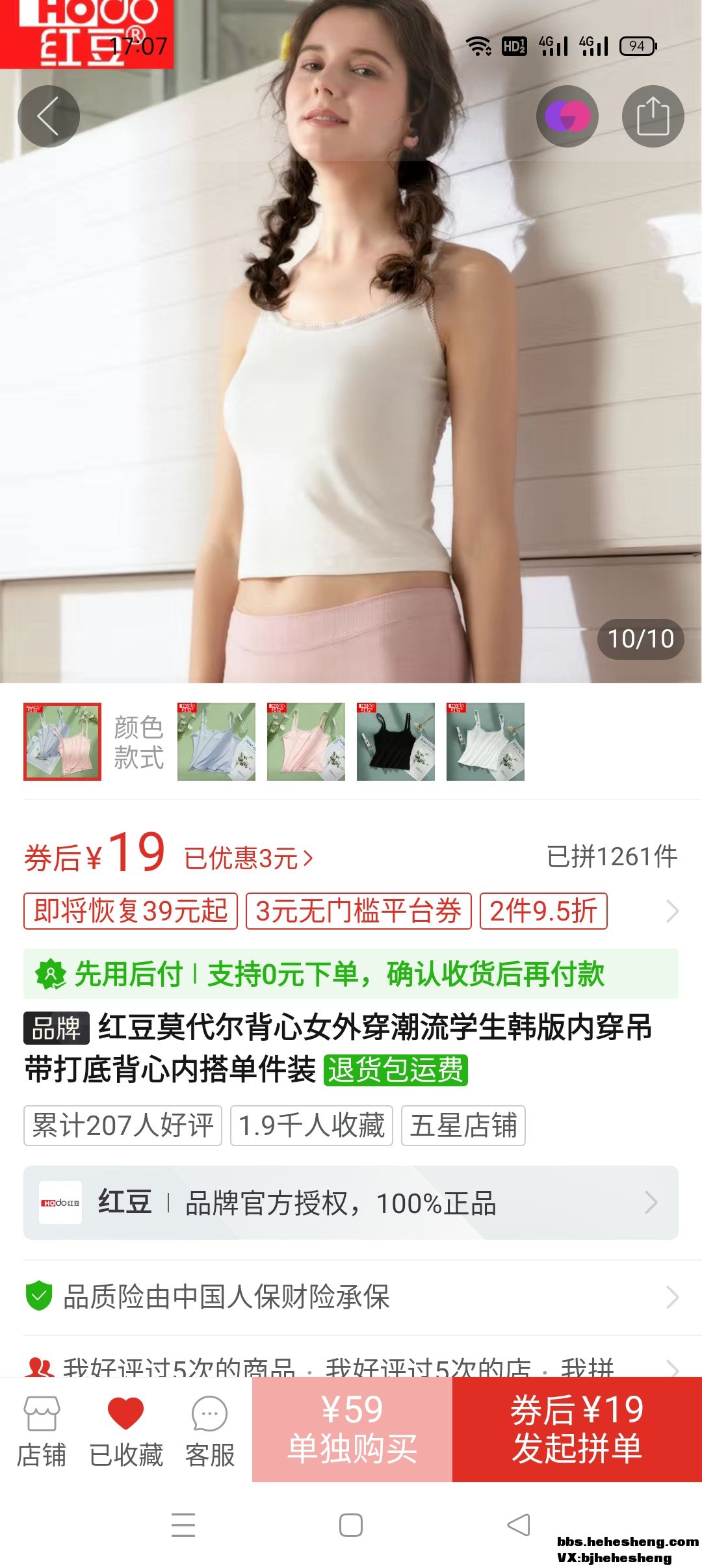702x1568 pixels.
Task: Select the blue camisole color thumbnail
Action: (x=216, y=742)
